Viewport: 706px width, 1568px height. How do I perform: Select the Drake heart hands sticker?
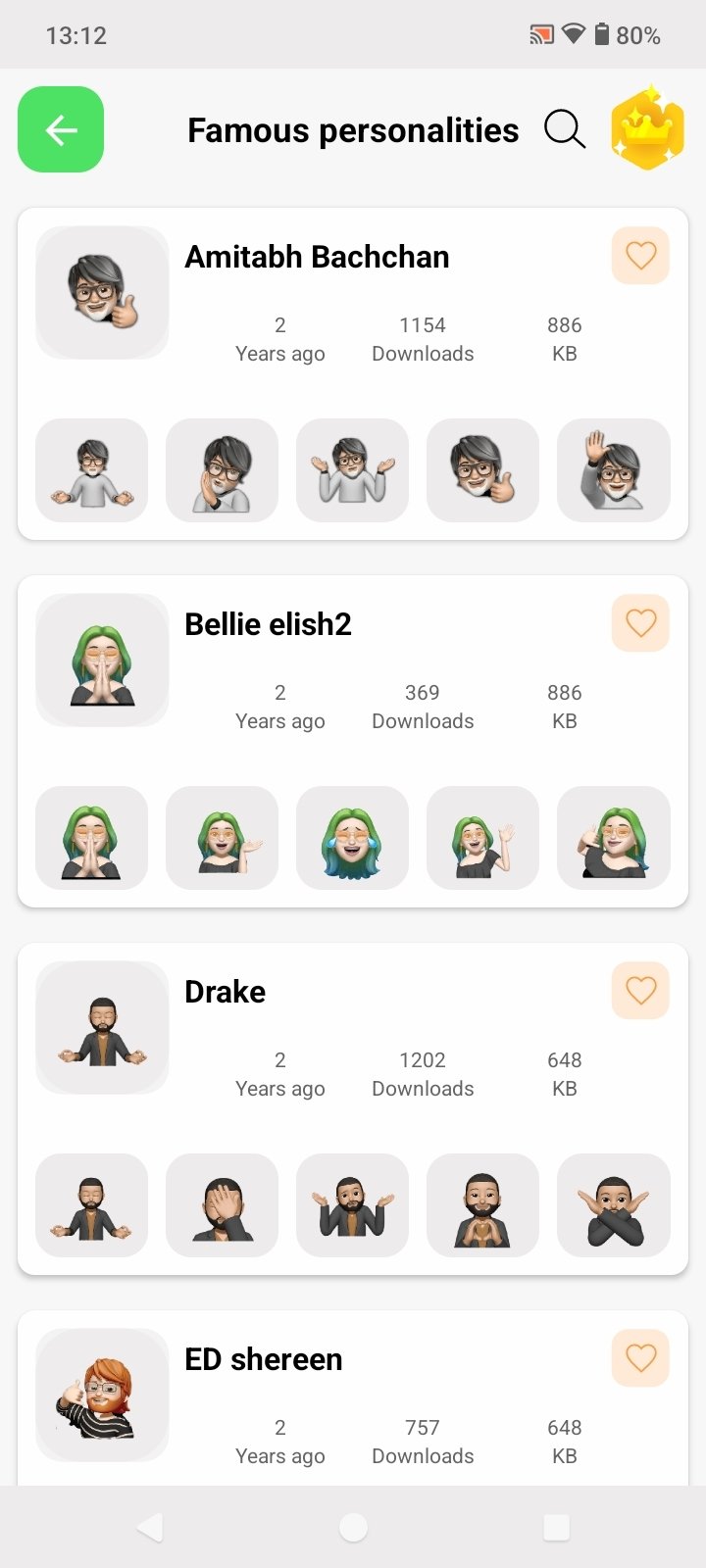pos(482,1205)
